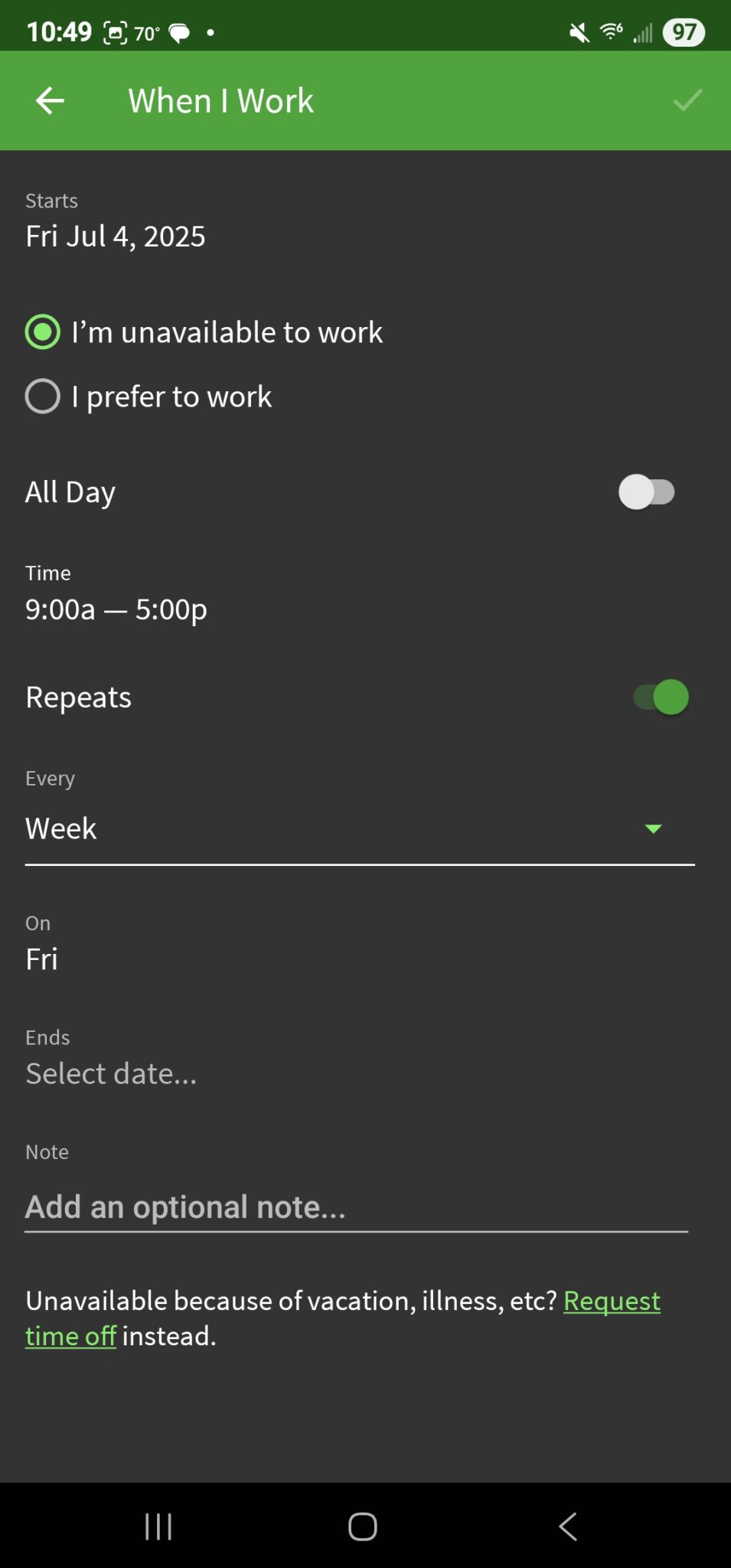Save availability with the checkmark icon

click(686, 100)
